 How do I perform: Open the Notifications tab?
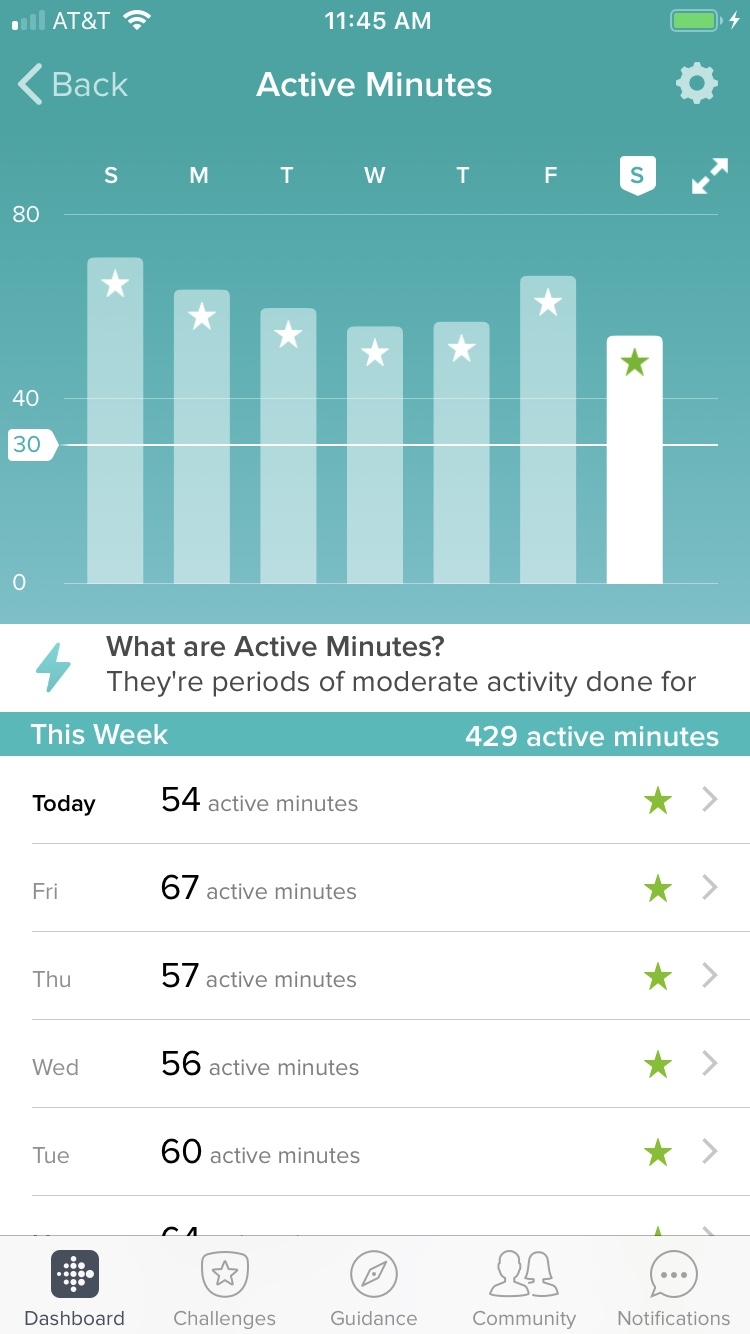click(674, 1288)
